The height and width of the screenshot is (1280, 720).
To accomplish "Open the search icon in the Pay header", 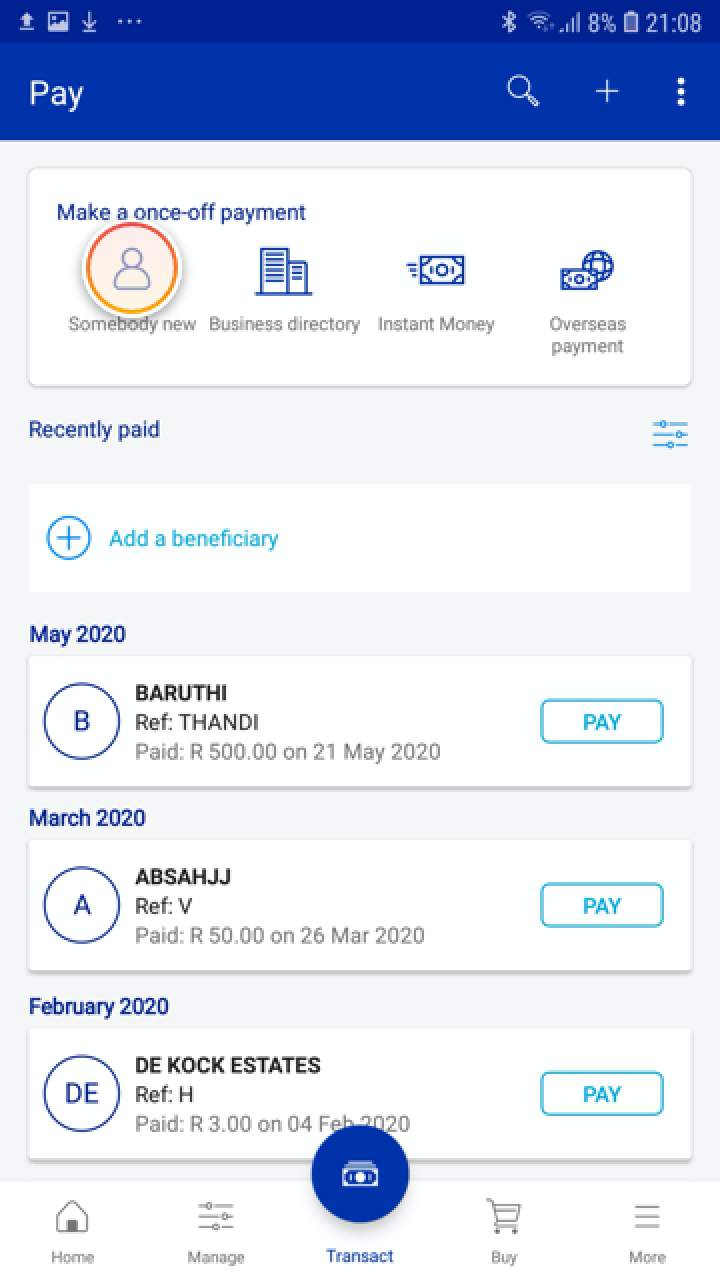I will pyautogui.click(x=523, y=92).
